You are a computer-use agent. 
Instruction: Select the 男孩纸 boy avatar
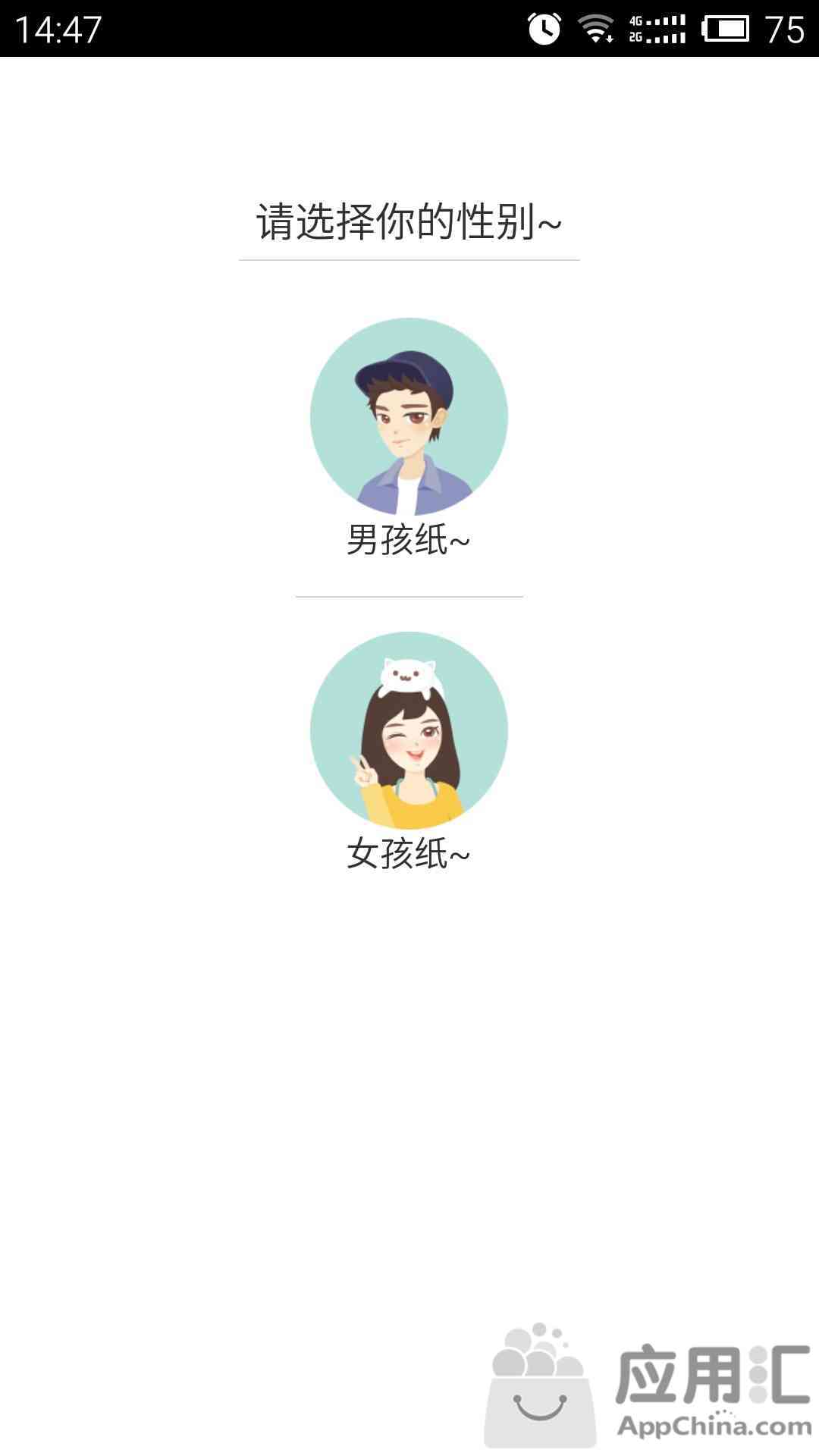pos(409,416)
